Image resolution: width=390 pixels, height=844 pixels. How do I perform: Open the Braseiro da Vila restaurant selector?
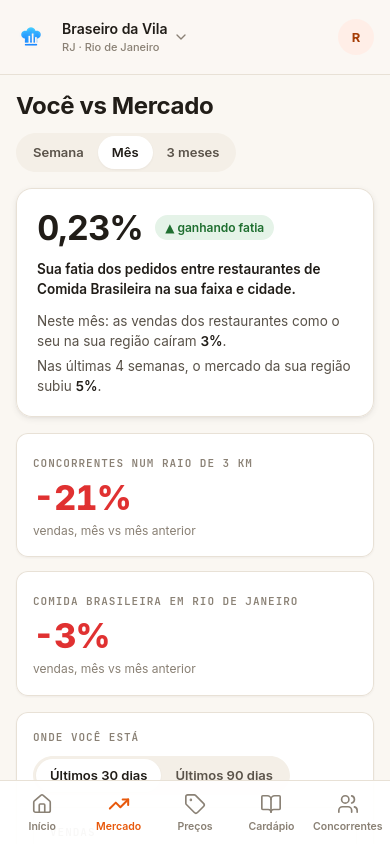coord(124,37)
